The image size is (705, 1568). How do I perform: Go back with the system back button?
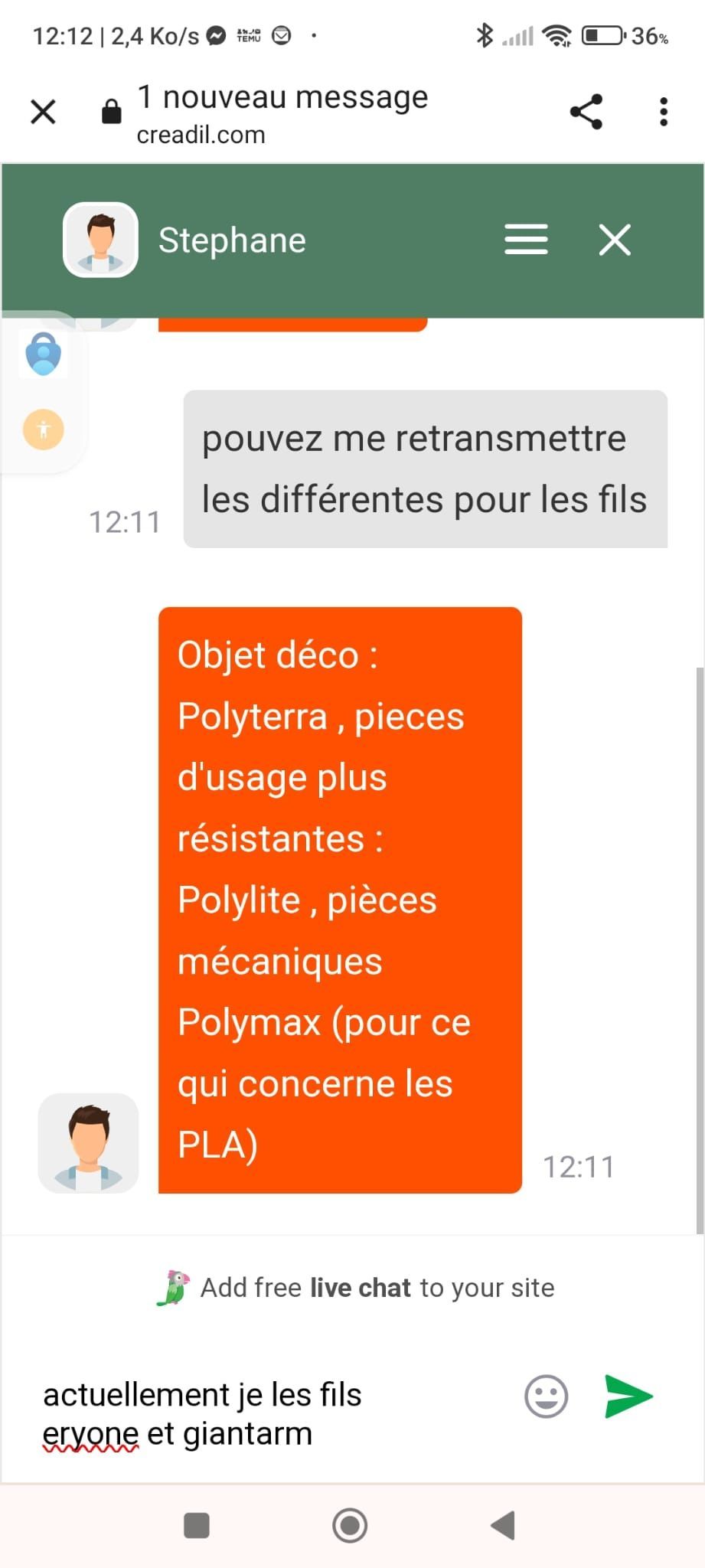(x=504, y=1525)
